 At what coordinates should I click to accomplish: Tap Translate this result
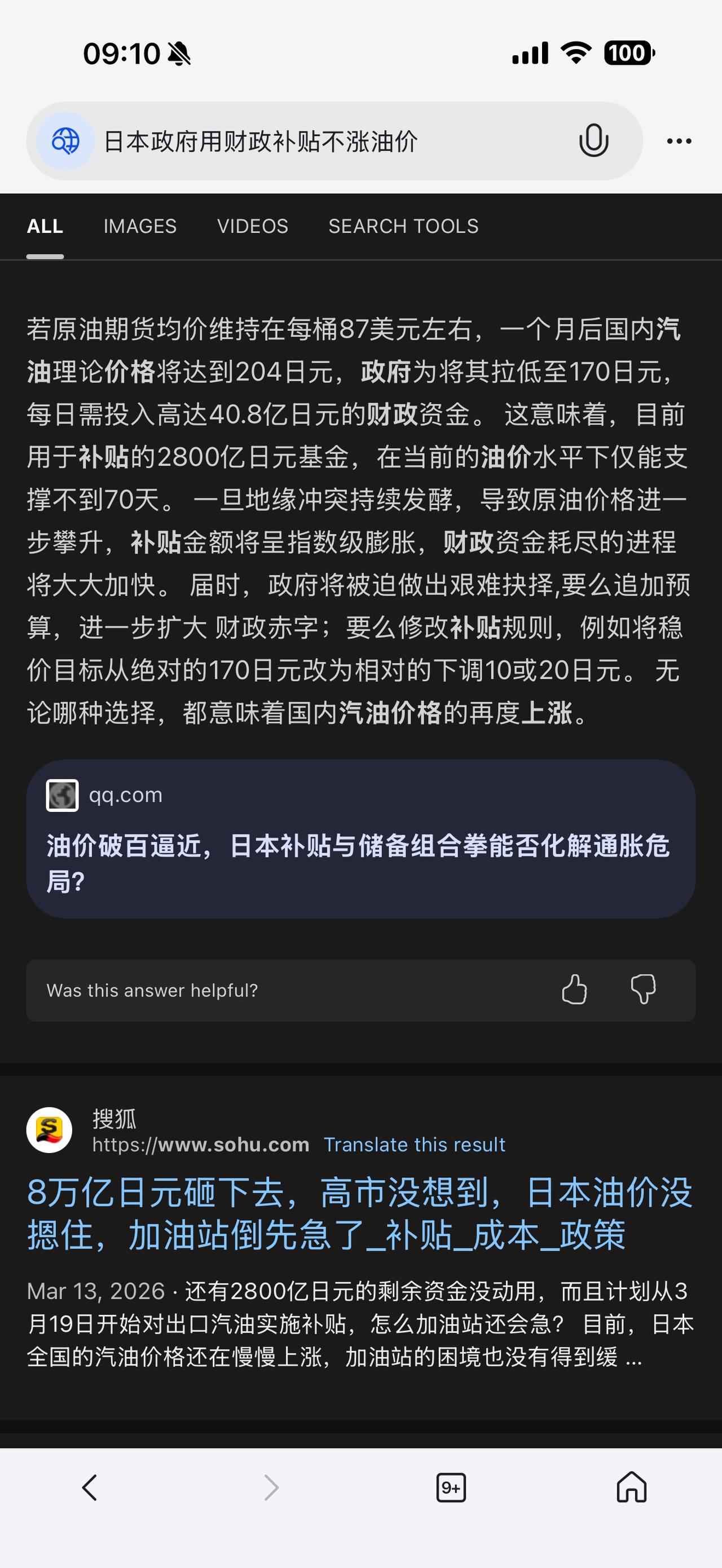415,1145
